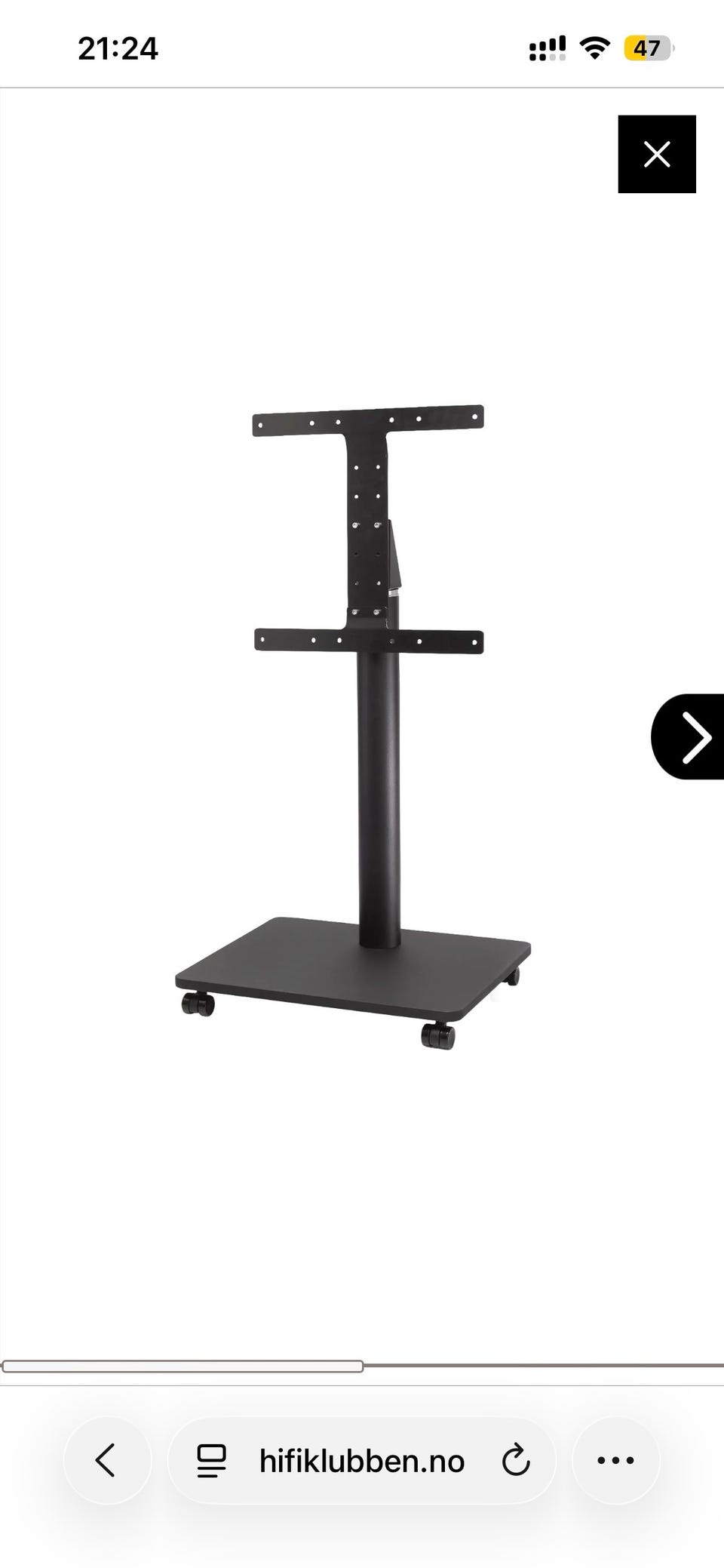This screenshot has width=724, height=1568.
Task: Go back in the browser
Action: [107, 1460]
